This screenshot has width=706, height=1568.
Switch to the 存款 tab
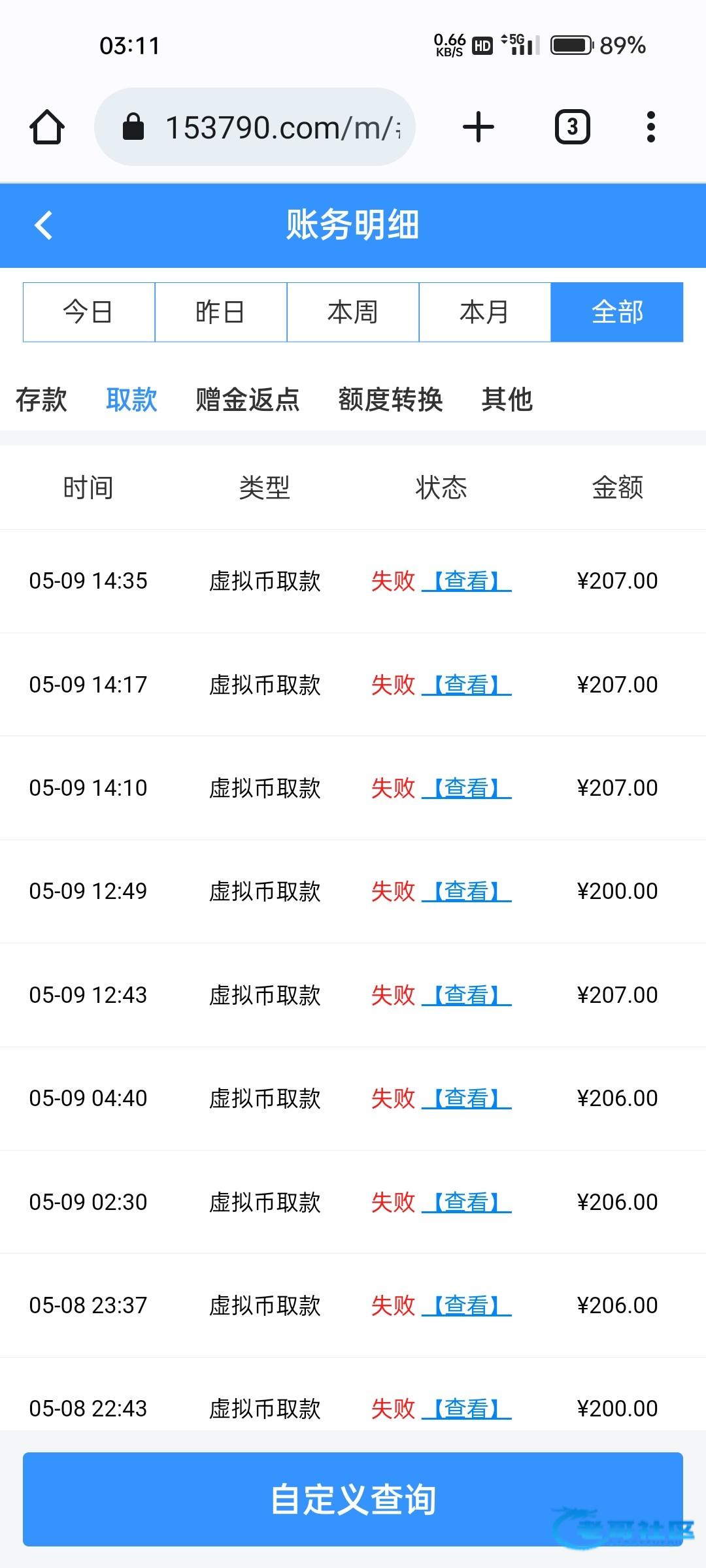tap(41, 399)
